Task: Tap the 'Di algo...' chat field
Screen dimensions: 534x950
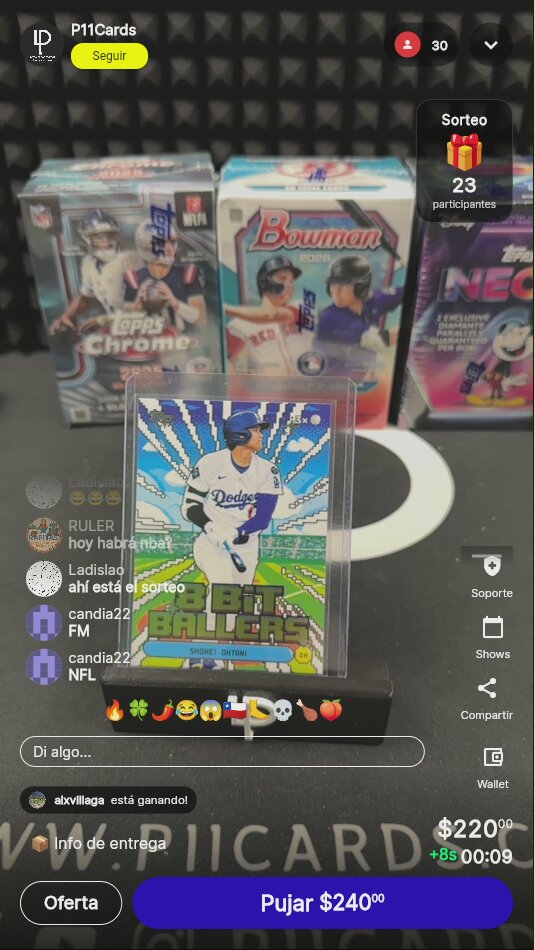Action: tap(222, 752)
